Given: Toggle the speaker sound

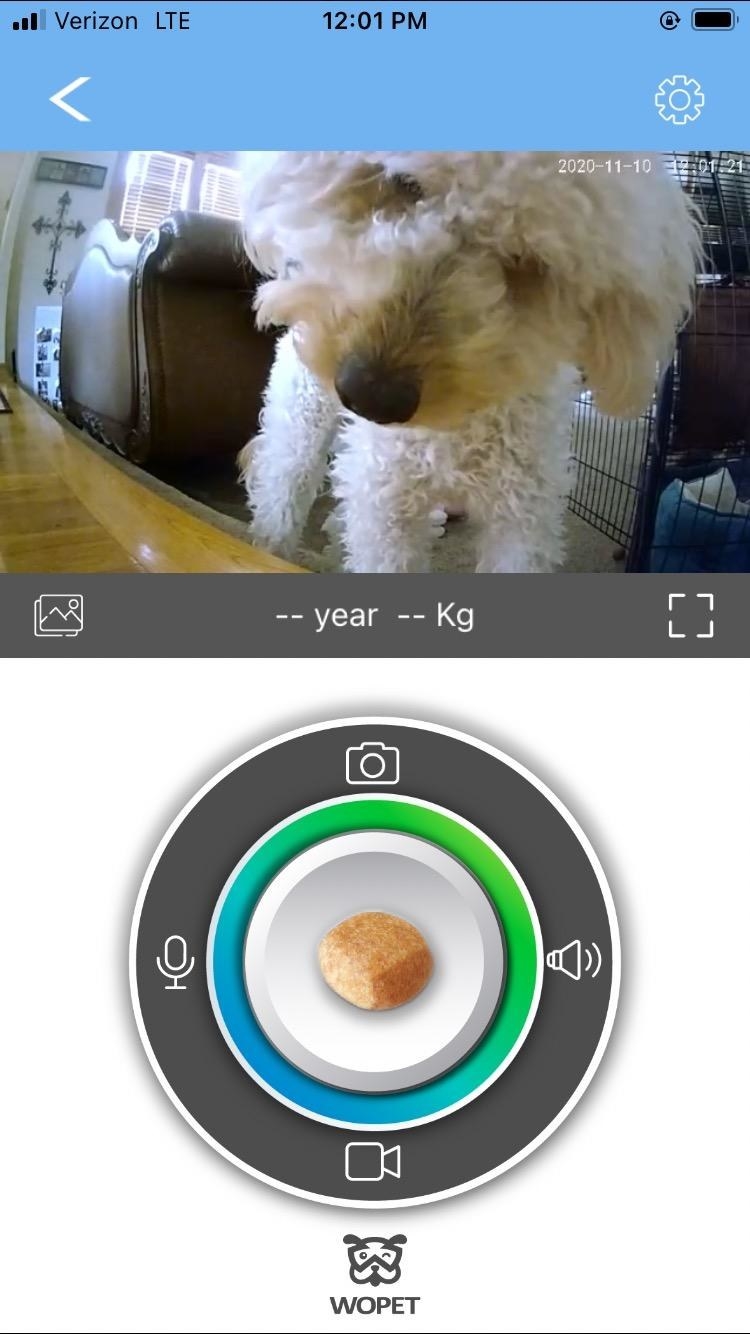Looking at the screenshot, I should tap(574, 961).
